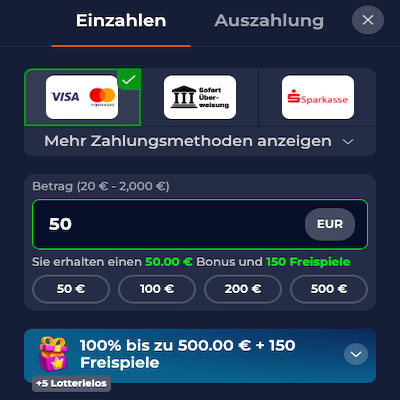Pick Sparkasse as payment method
Viewport: 400px width, 400px height.
click(x=318, y=97)
